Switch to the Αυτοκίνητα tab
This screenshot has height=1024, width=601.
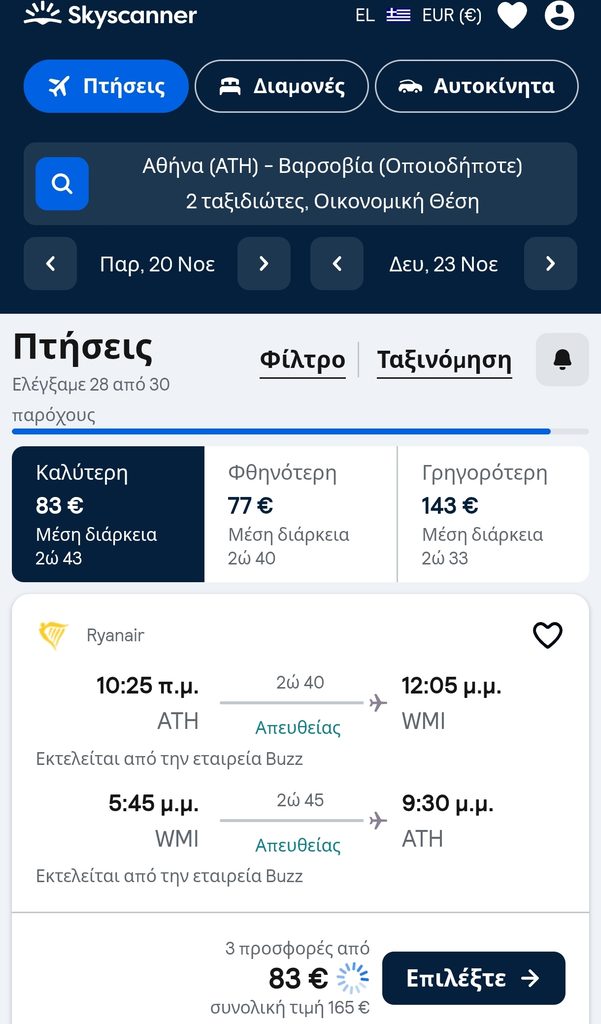pyautogui.click(x=476, y=86)
